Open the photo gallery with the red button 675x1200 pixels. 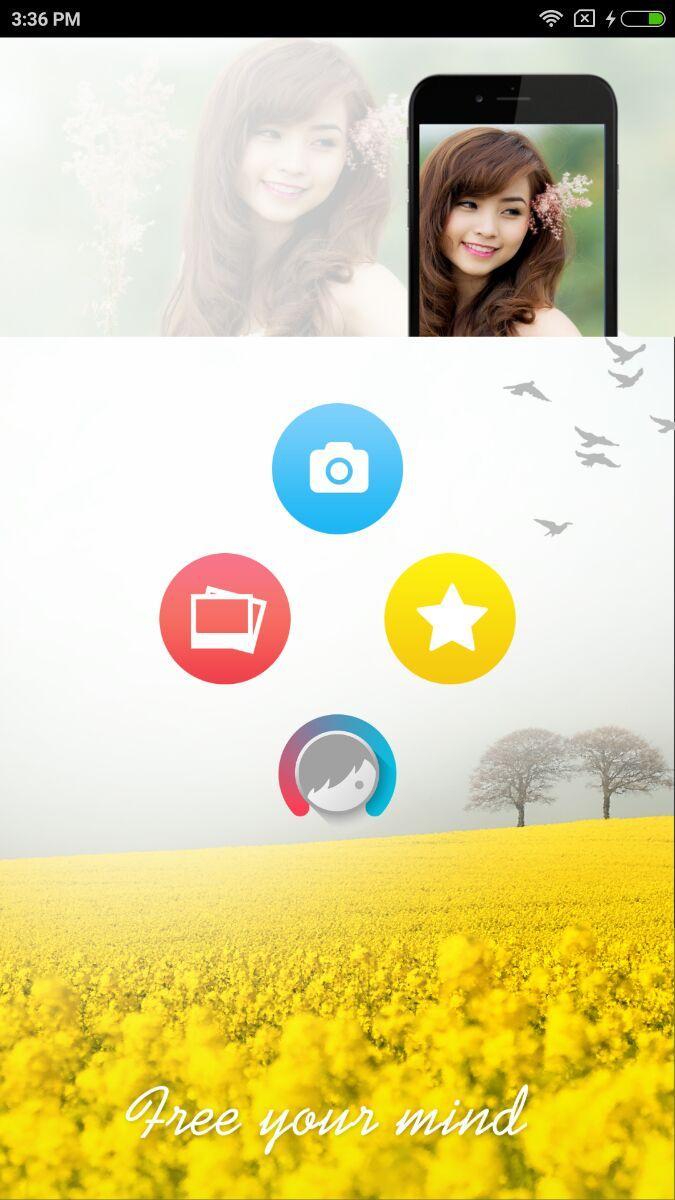[225, 618]
